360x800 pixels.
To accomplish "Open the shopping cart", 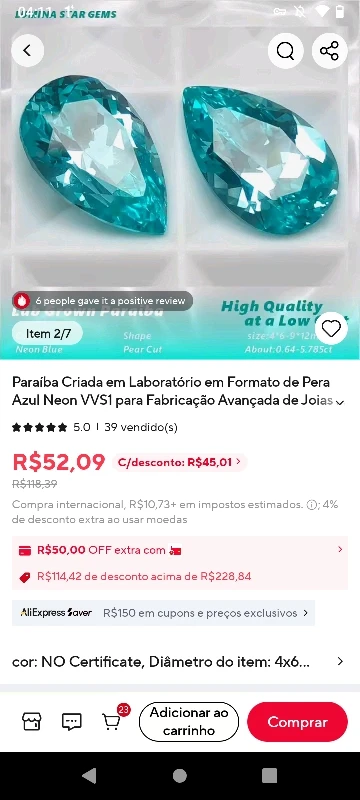I will (112, 721).
